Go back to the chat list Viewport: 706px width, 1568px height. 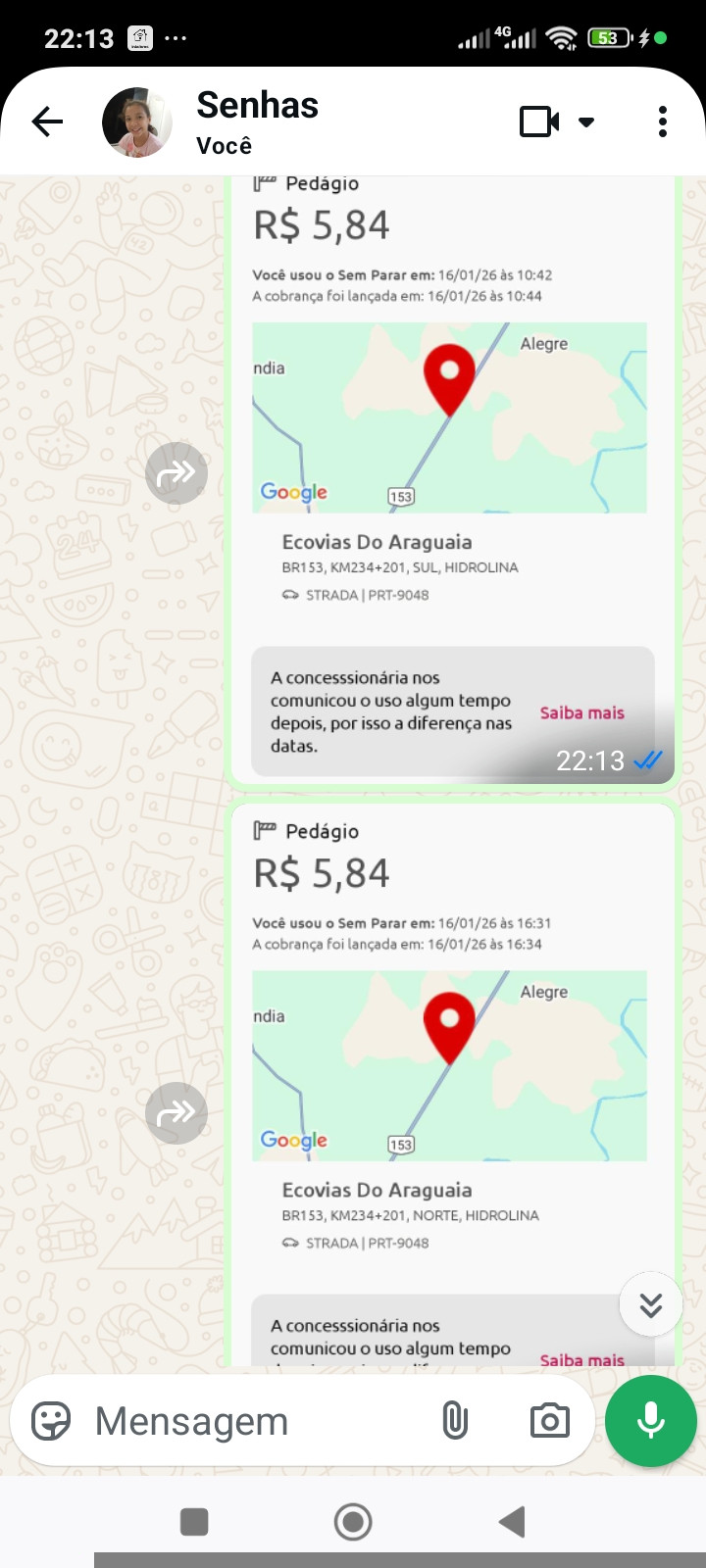47,122
